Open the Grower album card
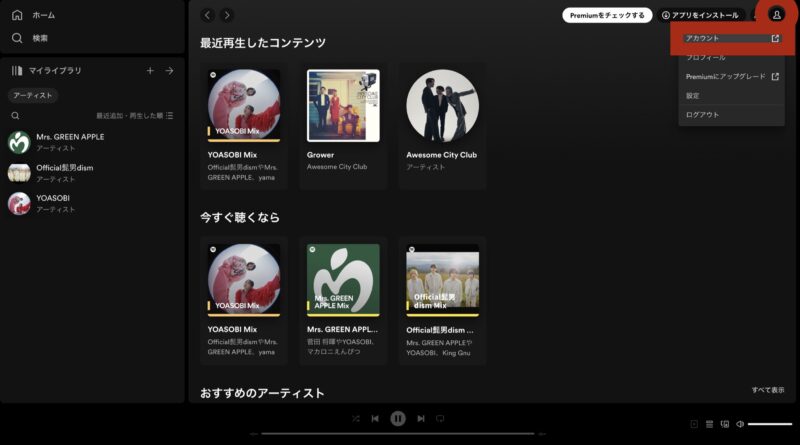 pos(343,125)
